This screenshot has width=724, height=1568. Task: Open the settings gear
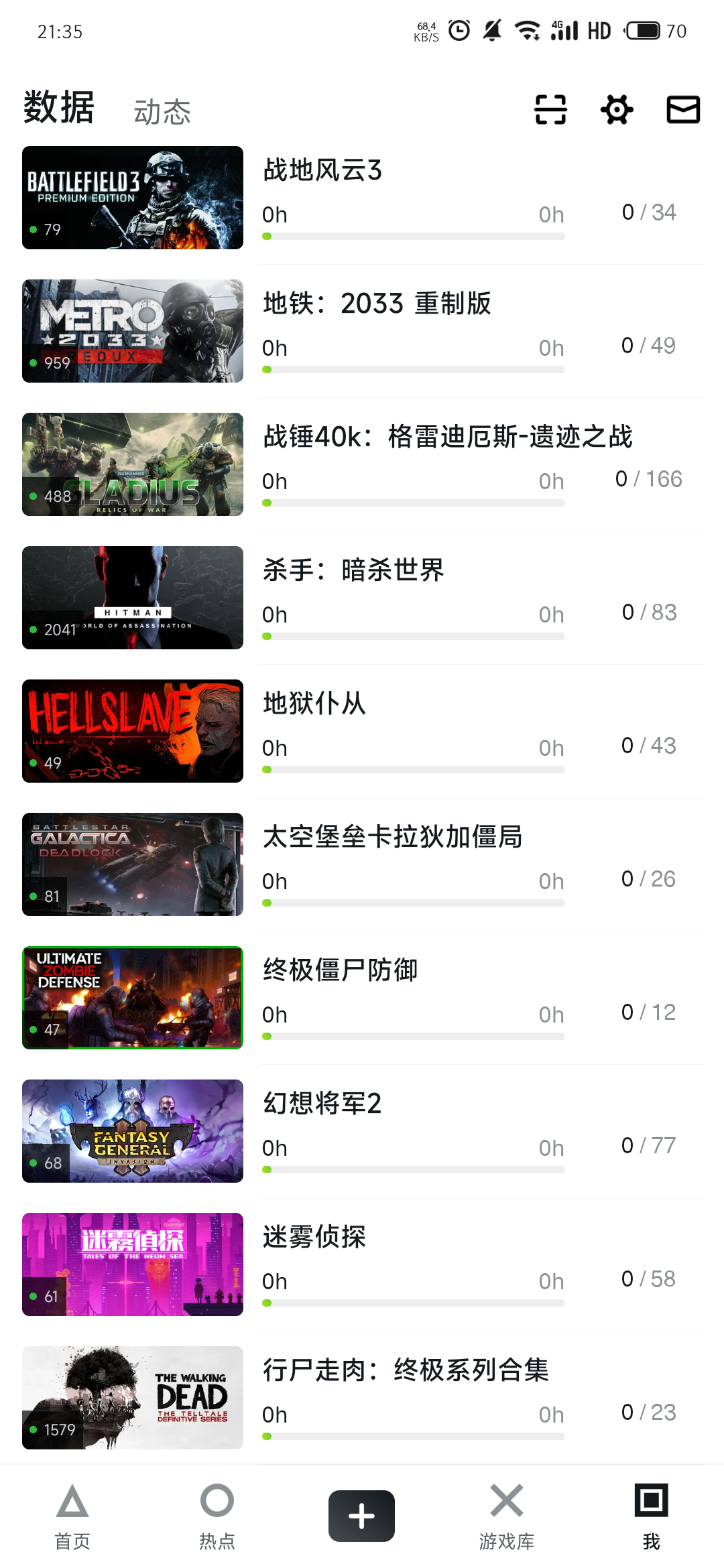(x=617, y=110)
